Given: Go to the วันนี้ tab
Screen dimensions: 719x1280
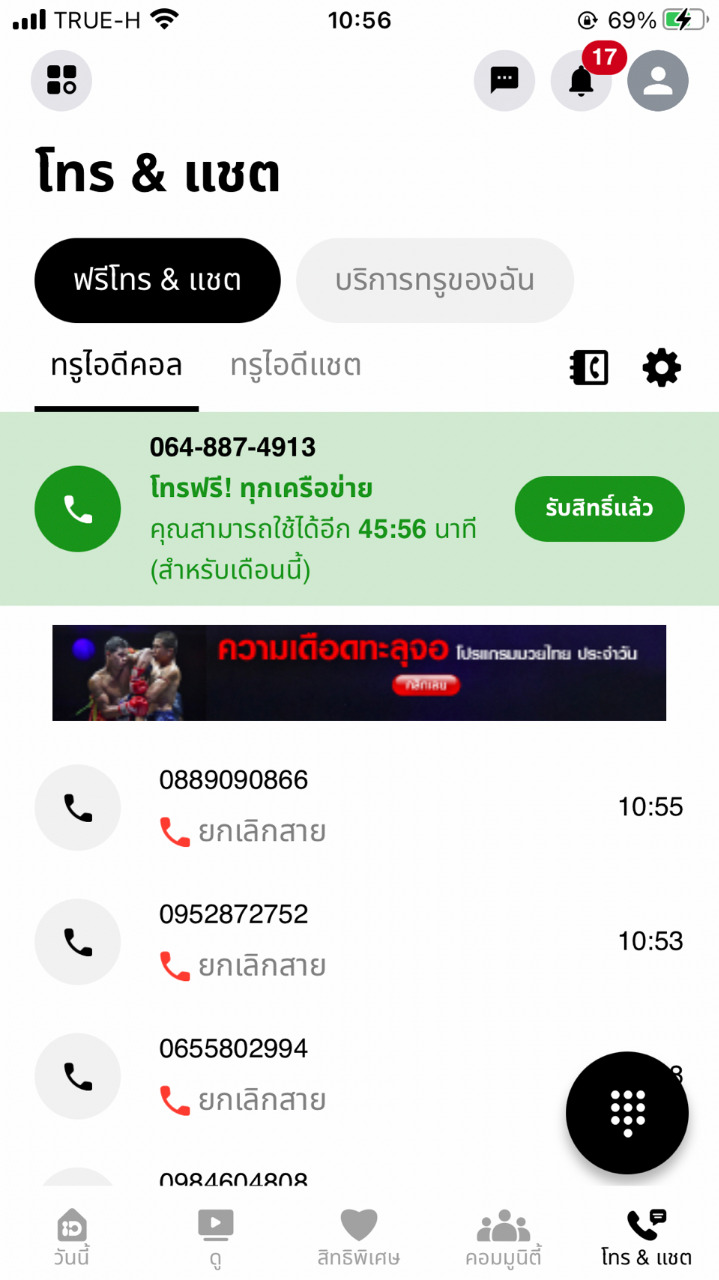Looking at the screenshot, I should [x=72, y=1237].
